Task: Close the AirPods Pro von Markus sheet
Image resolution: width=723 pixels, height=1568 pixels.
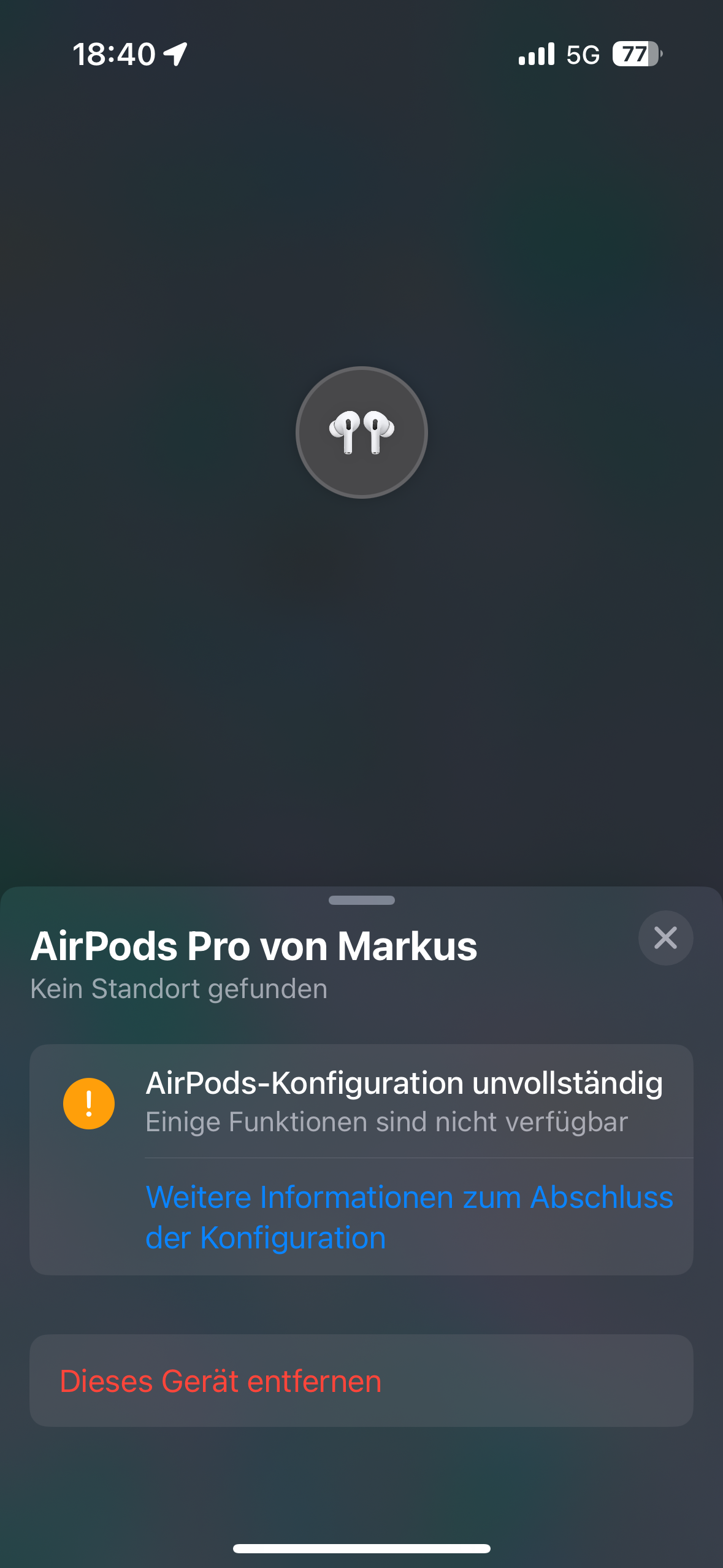Action: point(665,938)
